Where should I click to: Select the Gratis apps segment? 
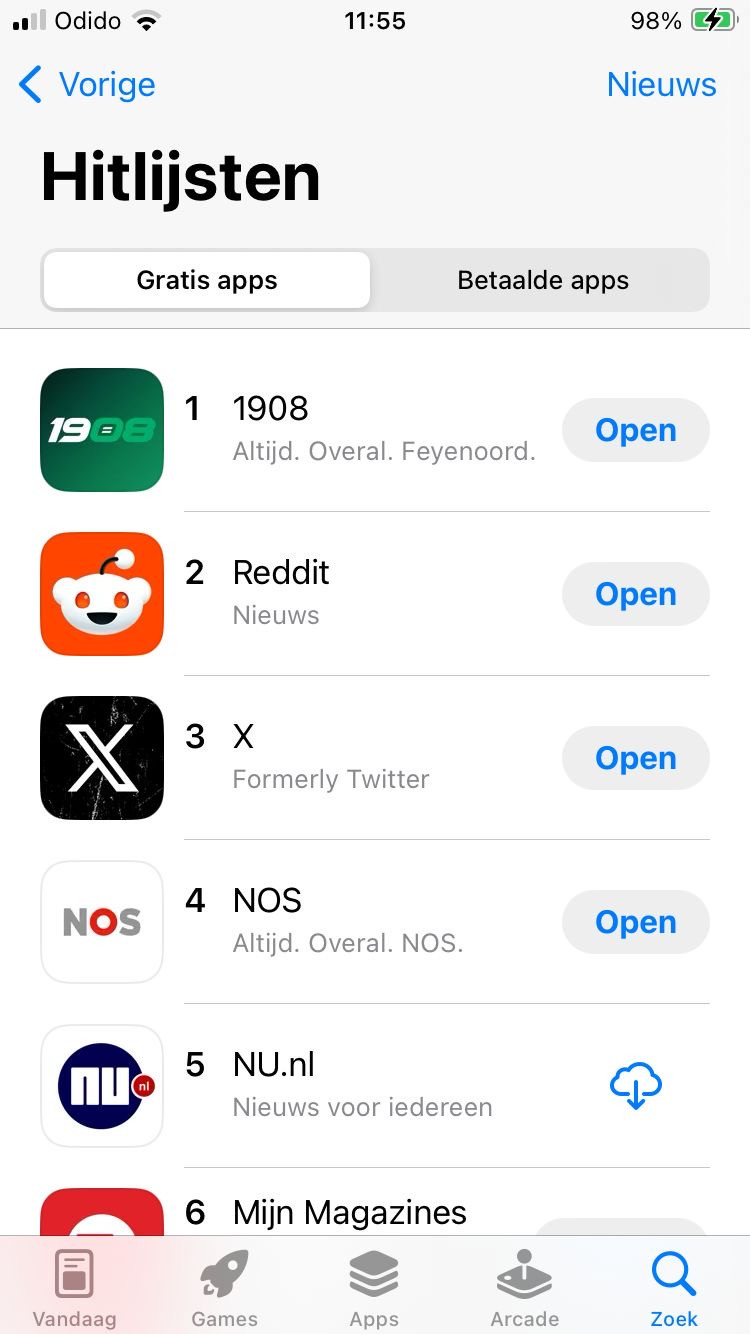(207, 280)
